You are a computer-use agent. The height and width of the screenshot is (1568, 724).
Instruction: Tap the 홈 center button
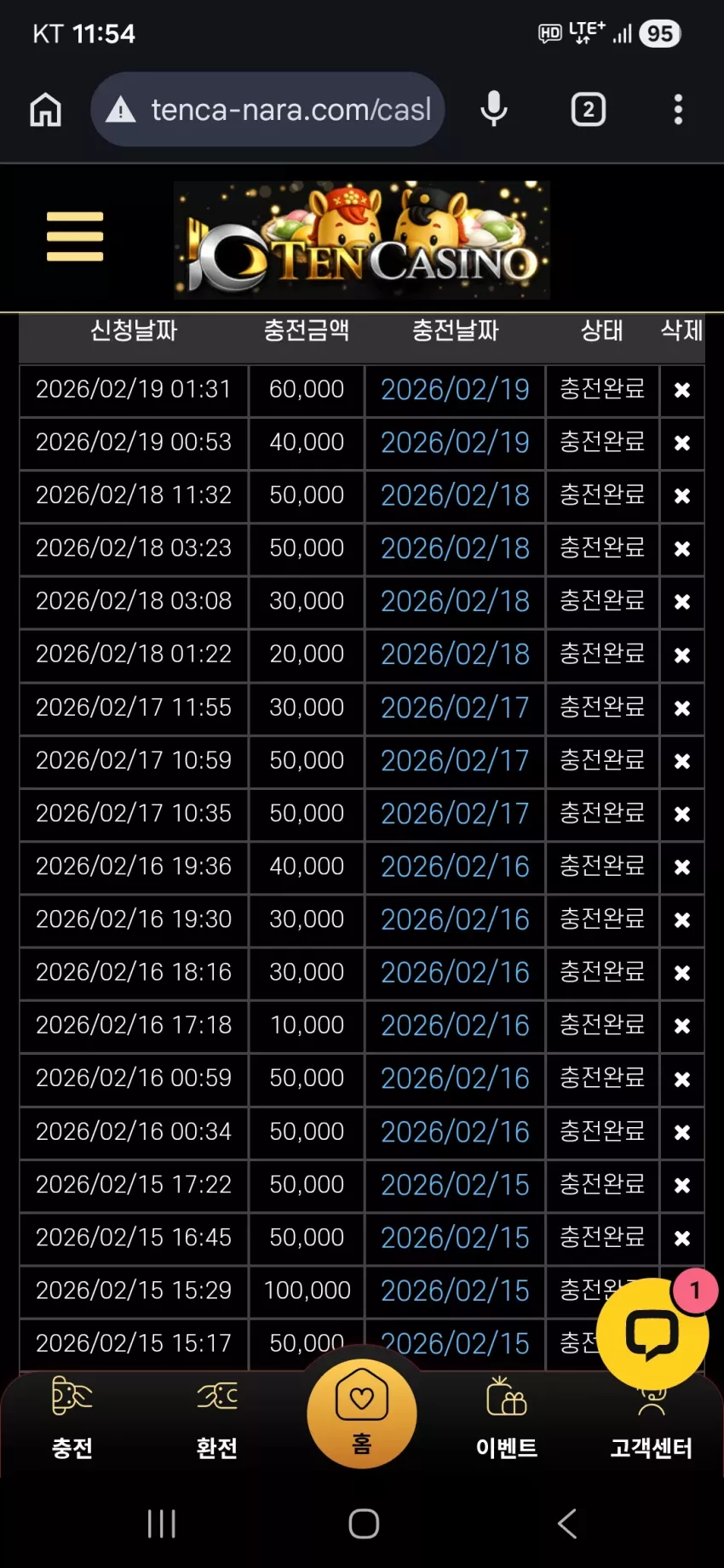pos(362,1413)
